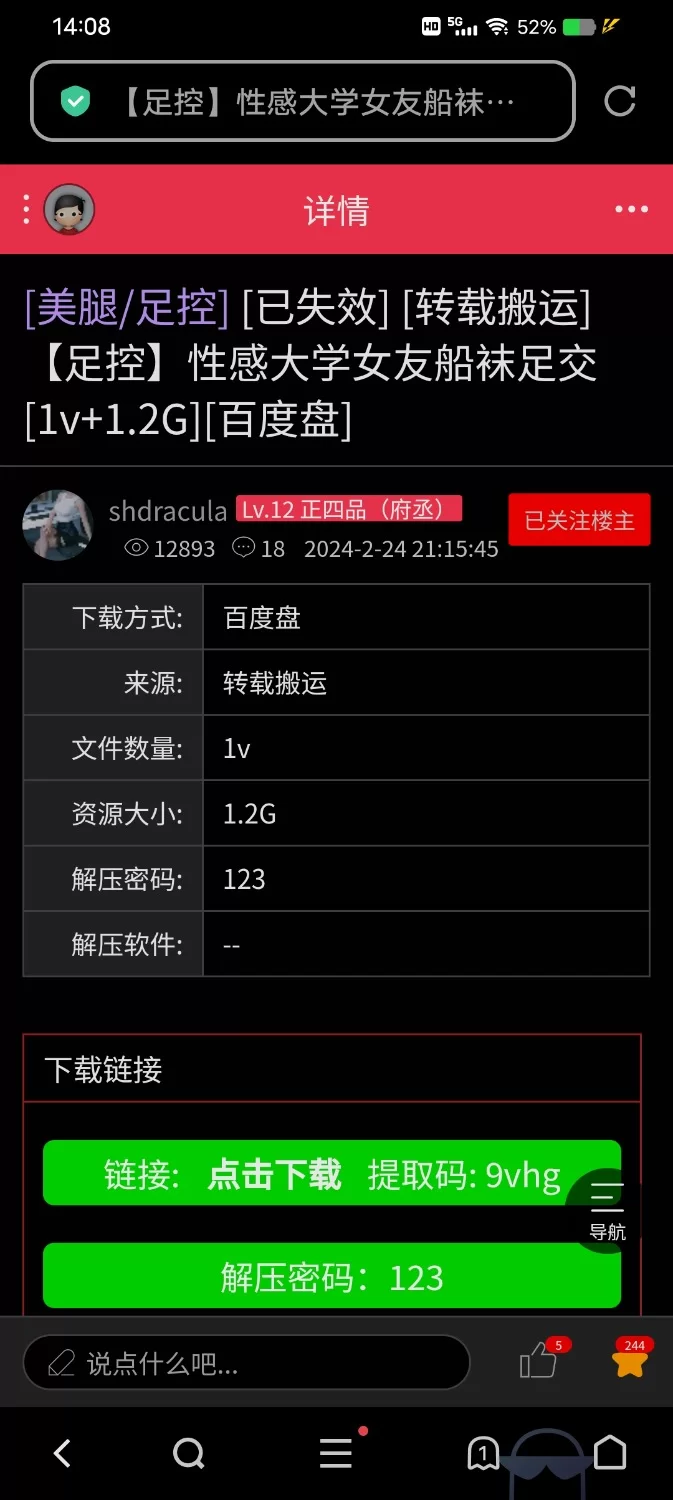Image resolution: width=673 pixels, height=1500 pixels.
Task: Favorite the post with the star icon
Action: point(630,1361)
